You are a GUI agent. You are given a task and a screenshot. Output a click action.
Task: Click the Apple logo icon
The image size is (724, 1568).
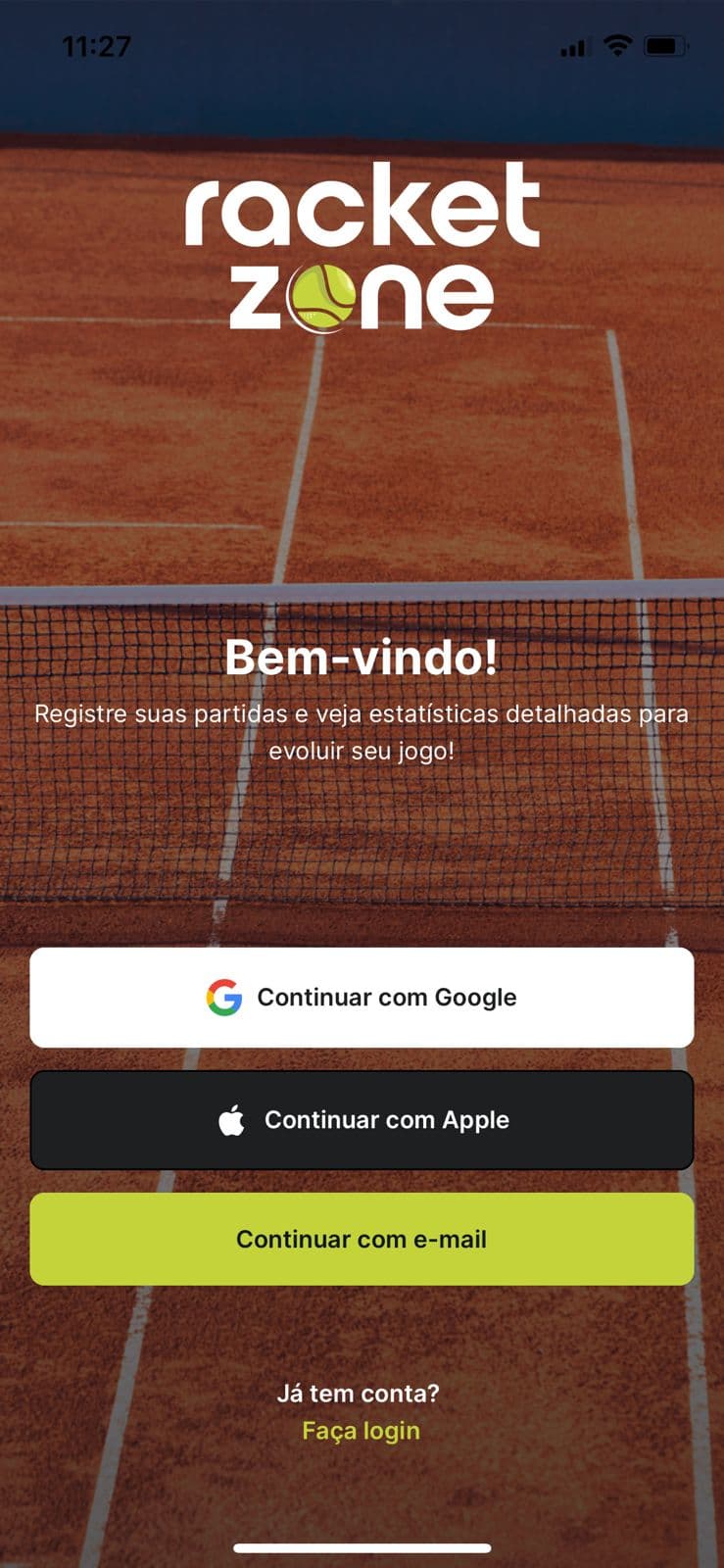pos(232,1119)
